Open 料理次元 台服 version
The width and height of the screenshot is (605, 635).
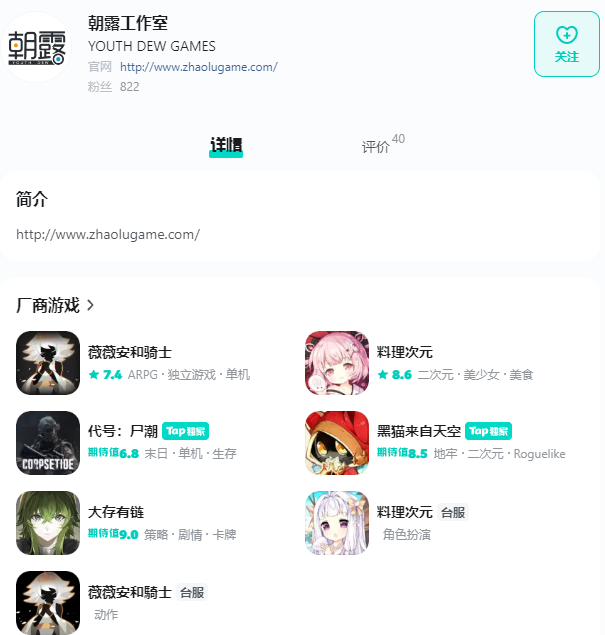[x=405, y=512]
